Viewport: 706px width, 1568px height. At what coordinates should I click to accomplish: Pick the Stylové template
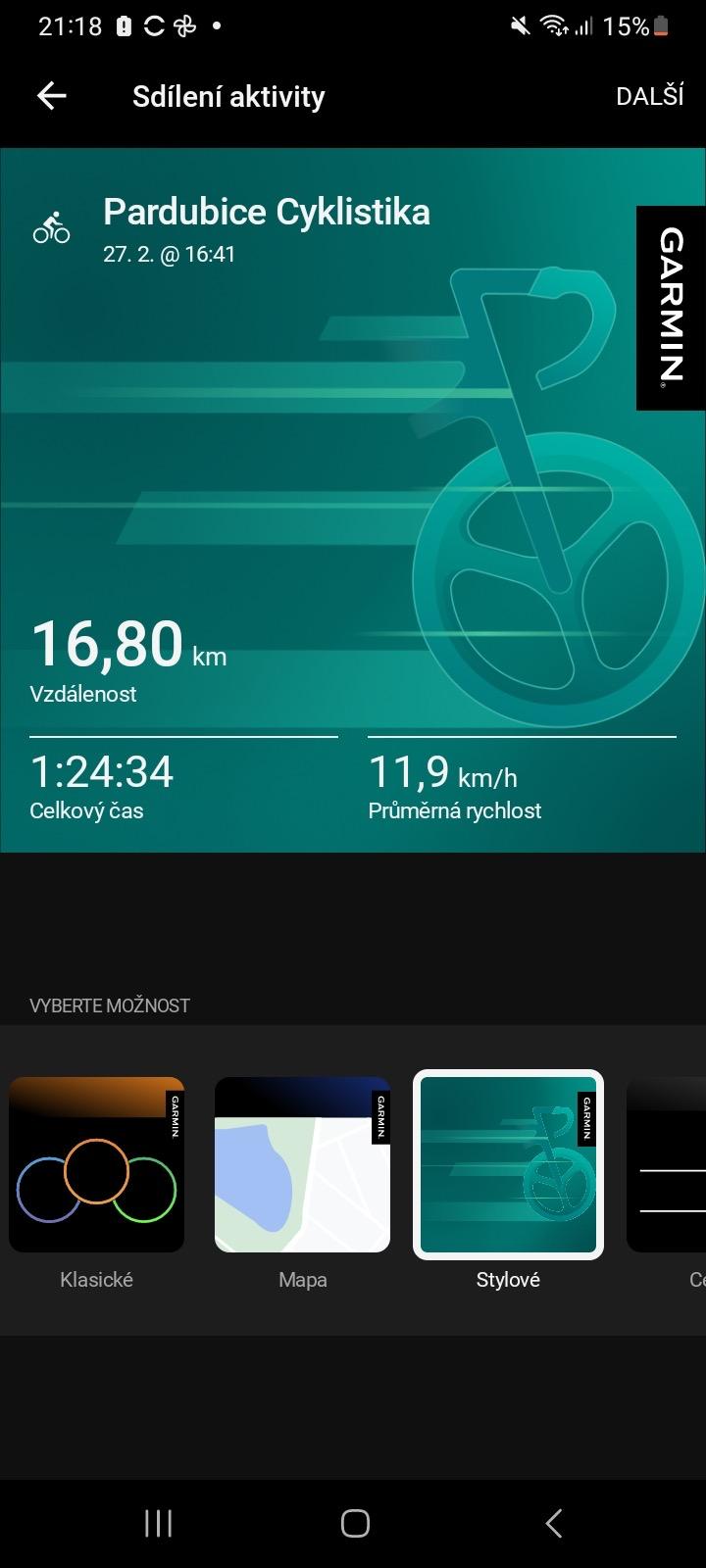(x=508, y=1164)
